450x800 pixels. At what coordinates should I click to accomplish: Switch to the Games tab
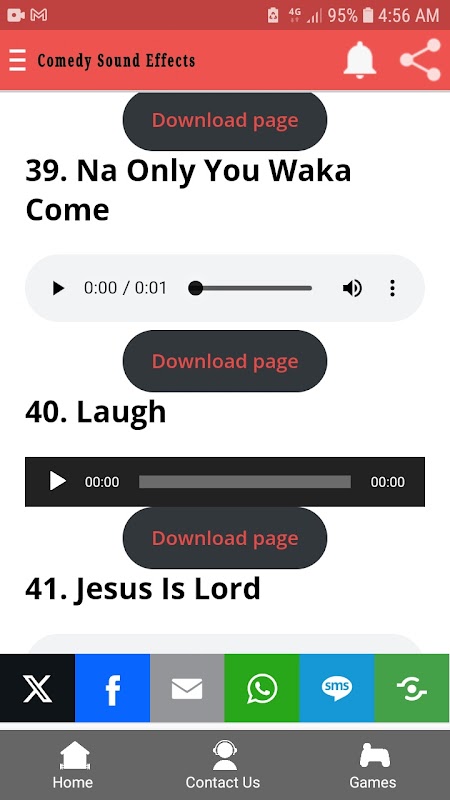tap(373, 765)
